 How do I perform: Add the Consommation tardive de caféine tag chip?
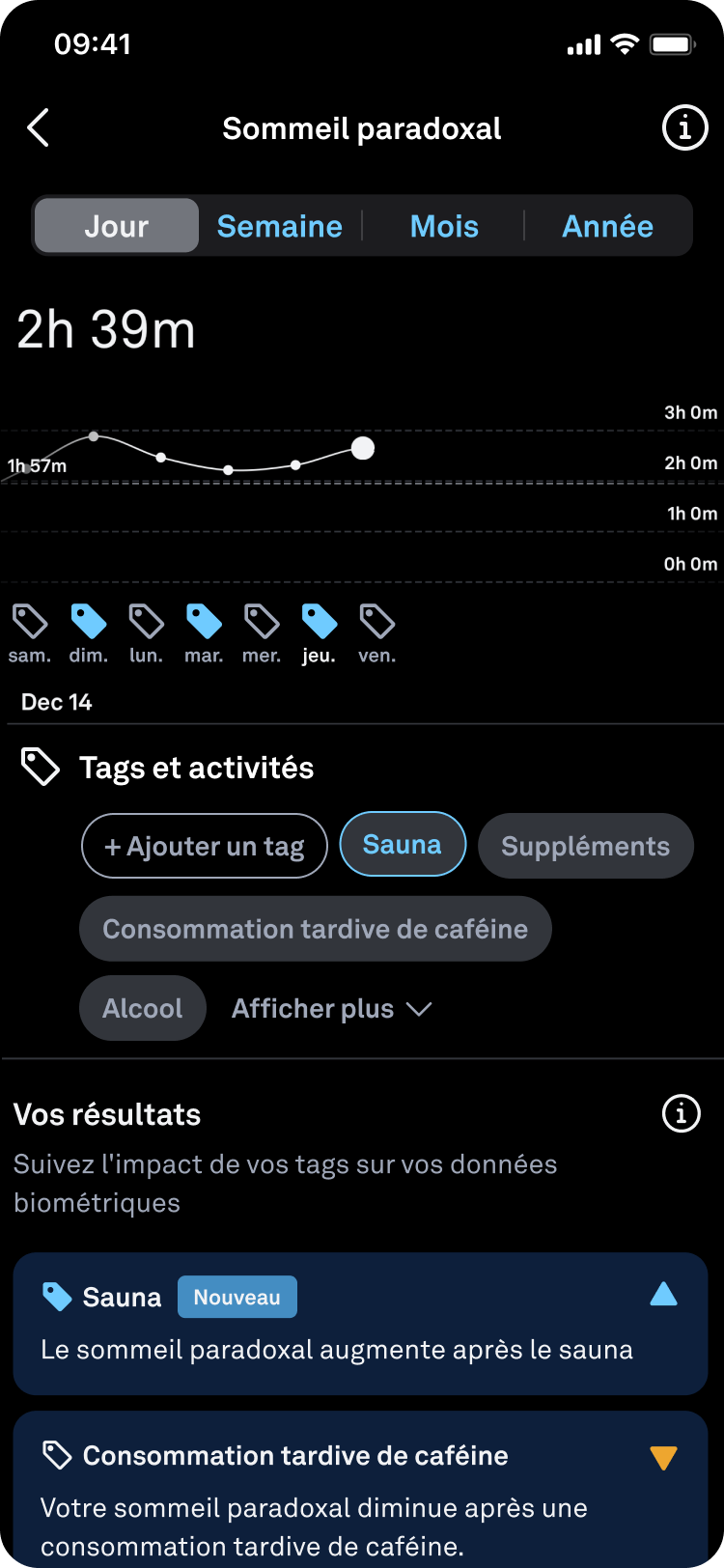(315, 929)
